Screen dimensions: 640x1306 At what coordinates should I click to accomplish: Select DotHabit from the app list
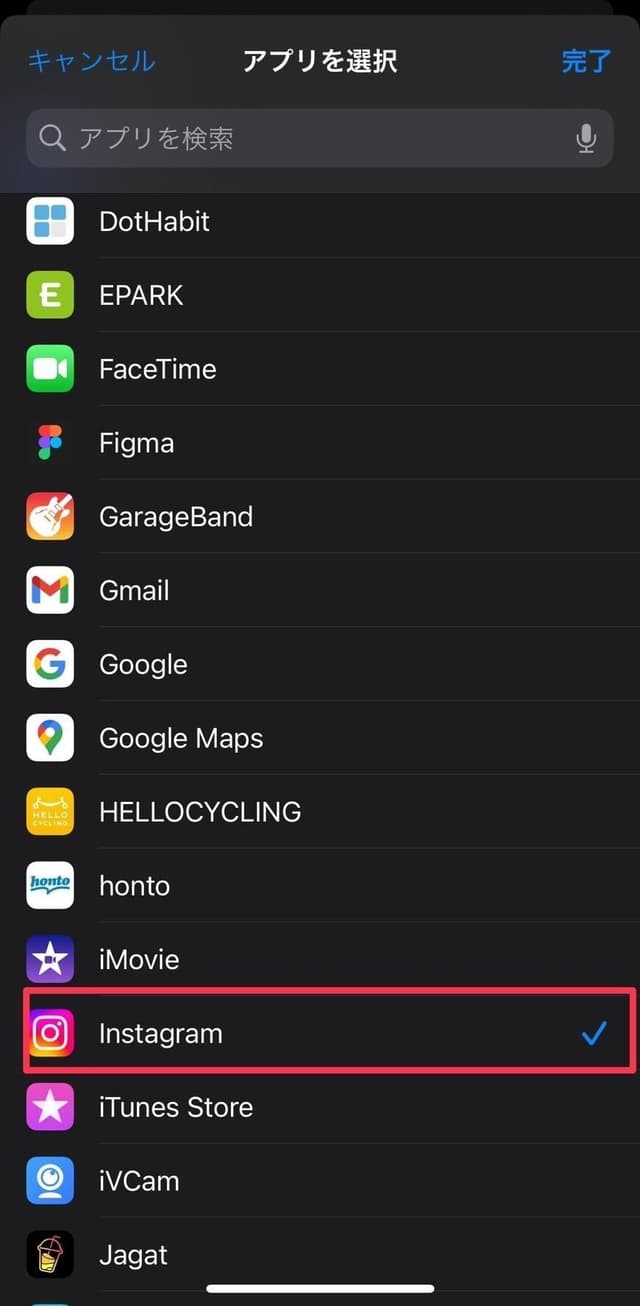pyautogui.click(x=155, y=221)
